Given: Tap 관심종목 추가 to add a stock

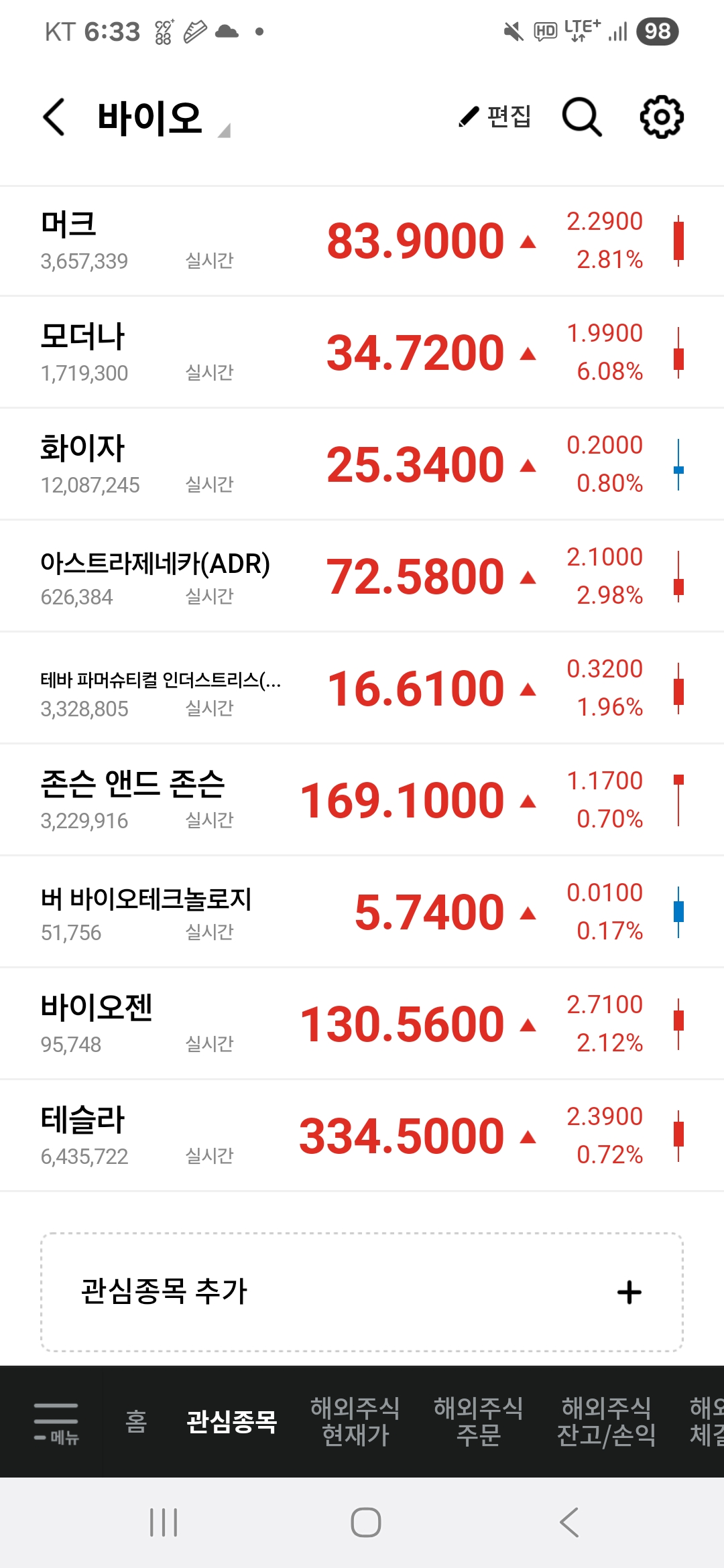Looking at the screenshot, I should pos(362,1292).
